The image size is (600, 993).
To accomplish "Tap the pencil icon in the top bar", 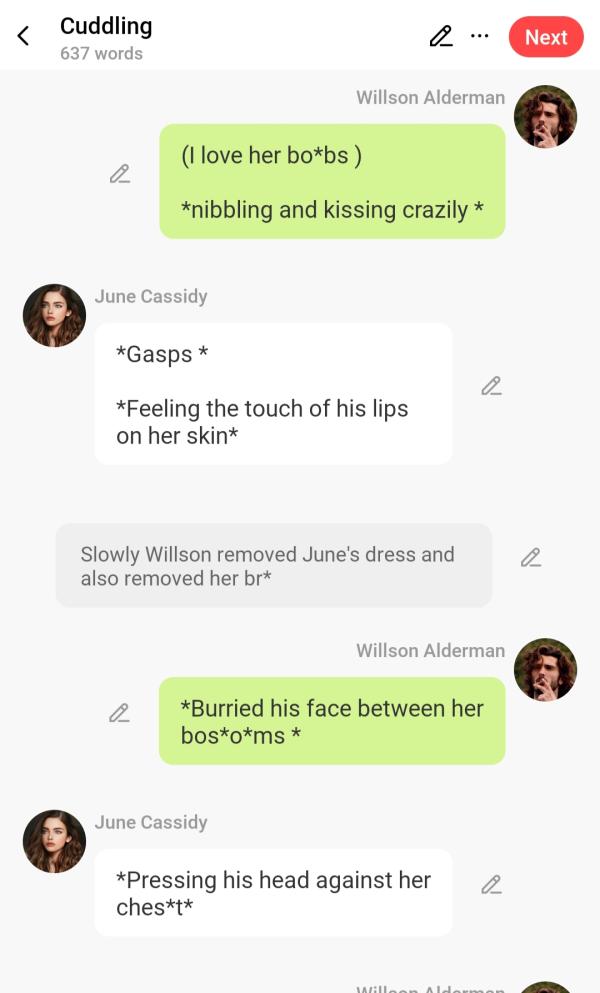I will tap(440, 37).
